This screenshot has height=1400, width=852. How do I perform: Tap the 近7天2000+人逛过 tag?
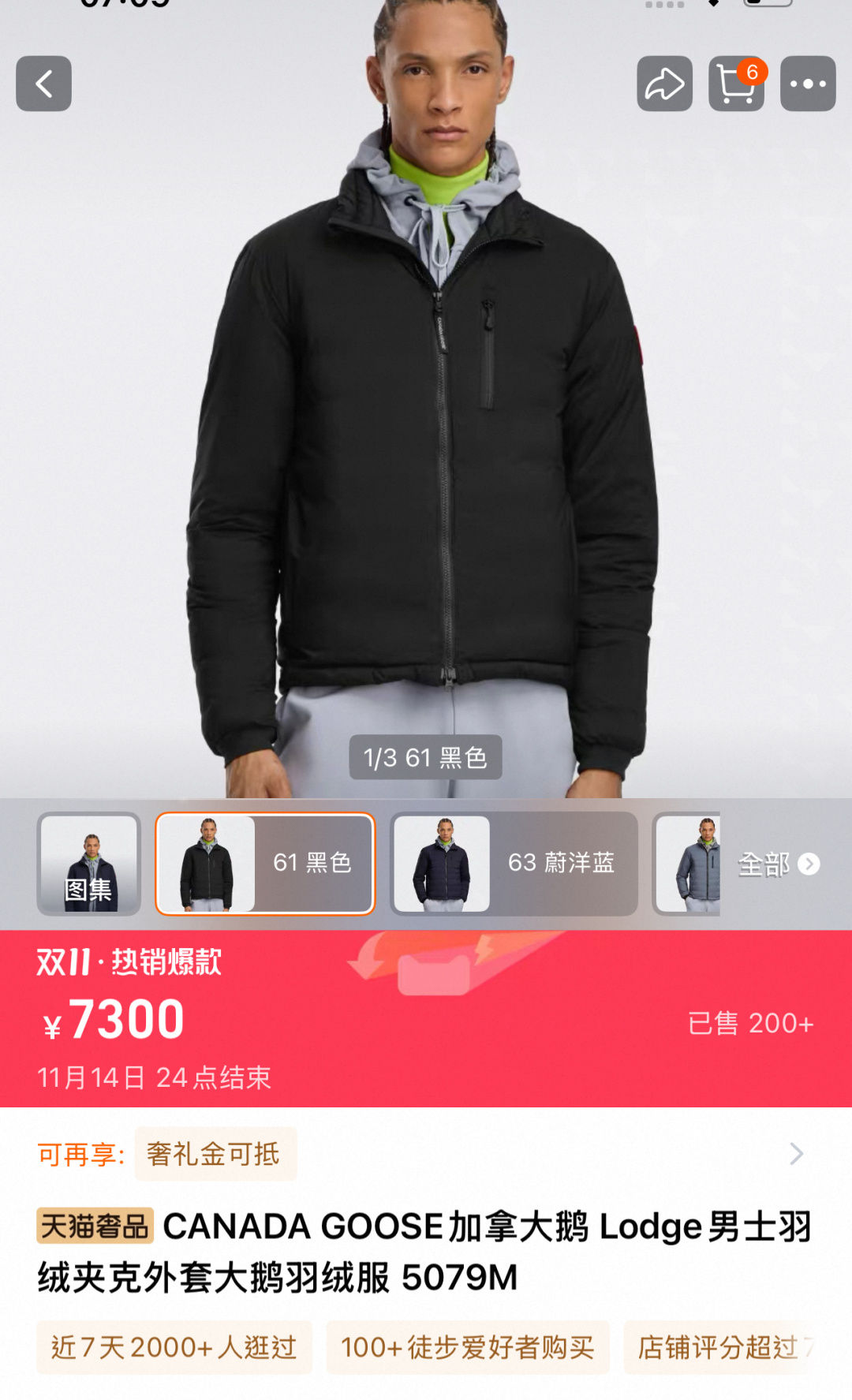(174, 1347)
